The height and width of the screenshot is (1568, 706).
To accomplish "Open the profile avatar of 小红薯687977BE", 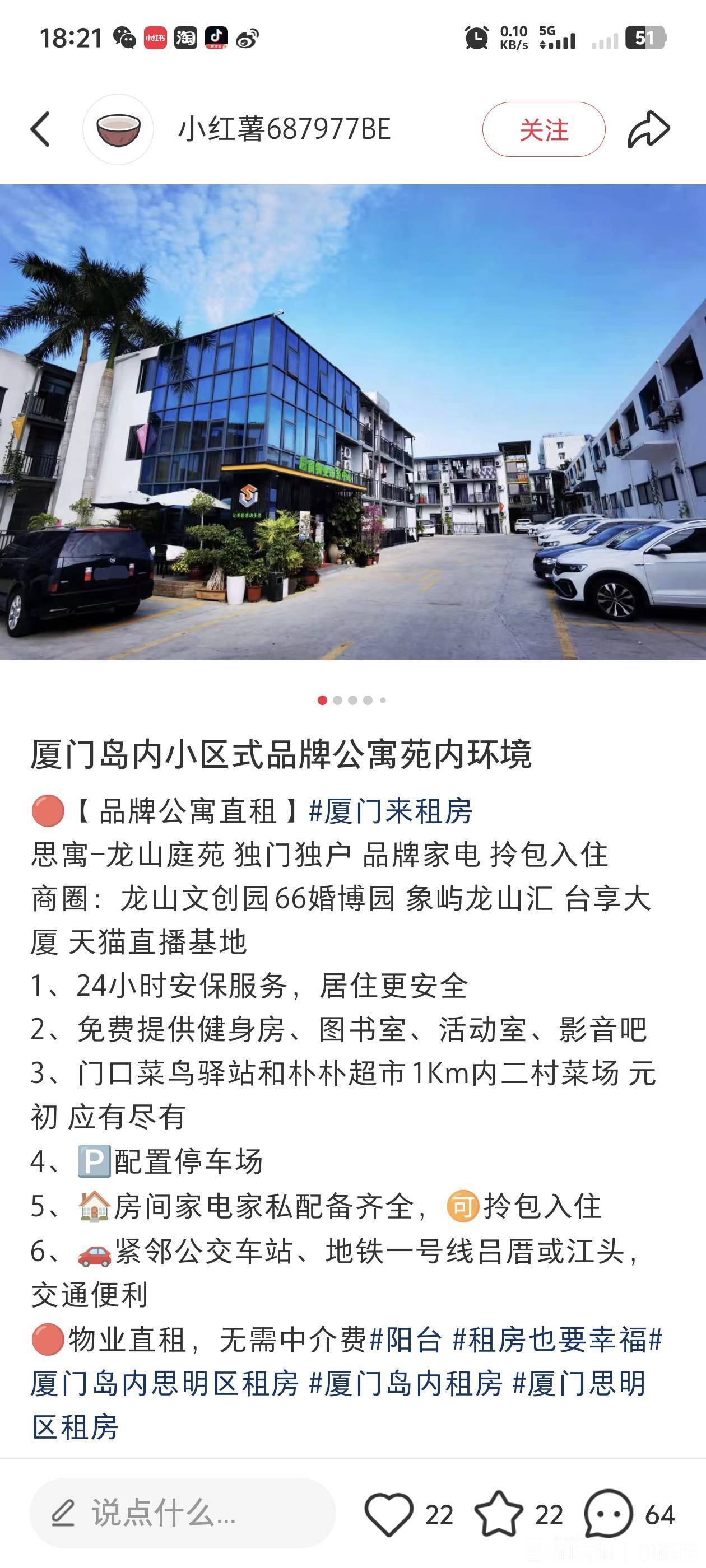I will [118, 129].
